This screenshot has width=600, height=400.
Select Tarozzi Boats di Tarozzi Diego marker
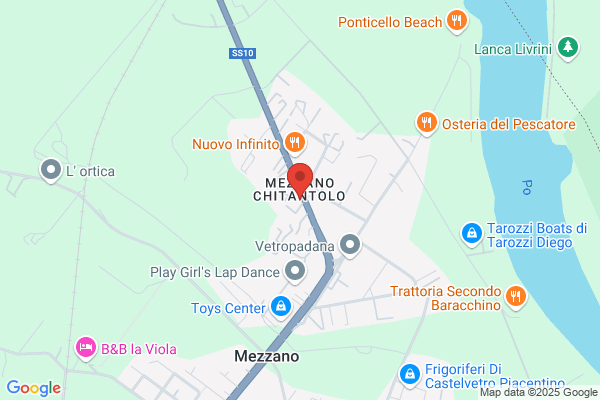[x=472, y=233]
